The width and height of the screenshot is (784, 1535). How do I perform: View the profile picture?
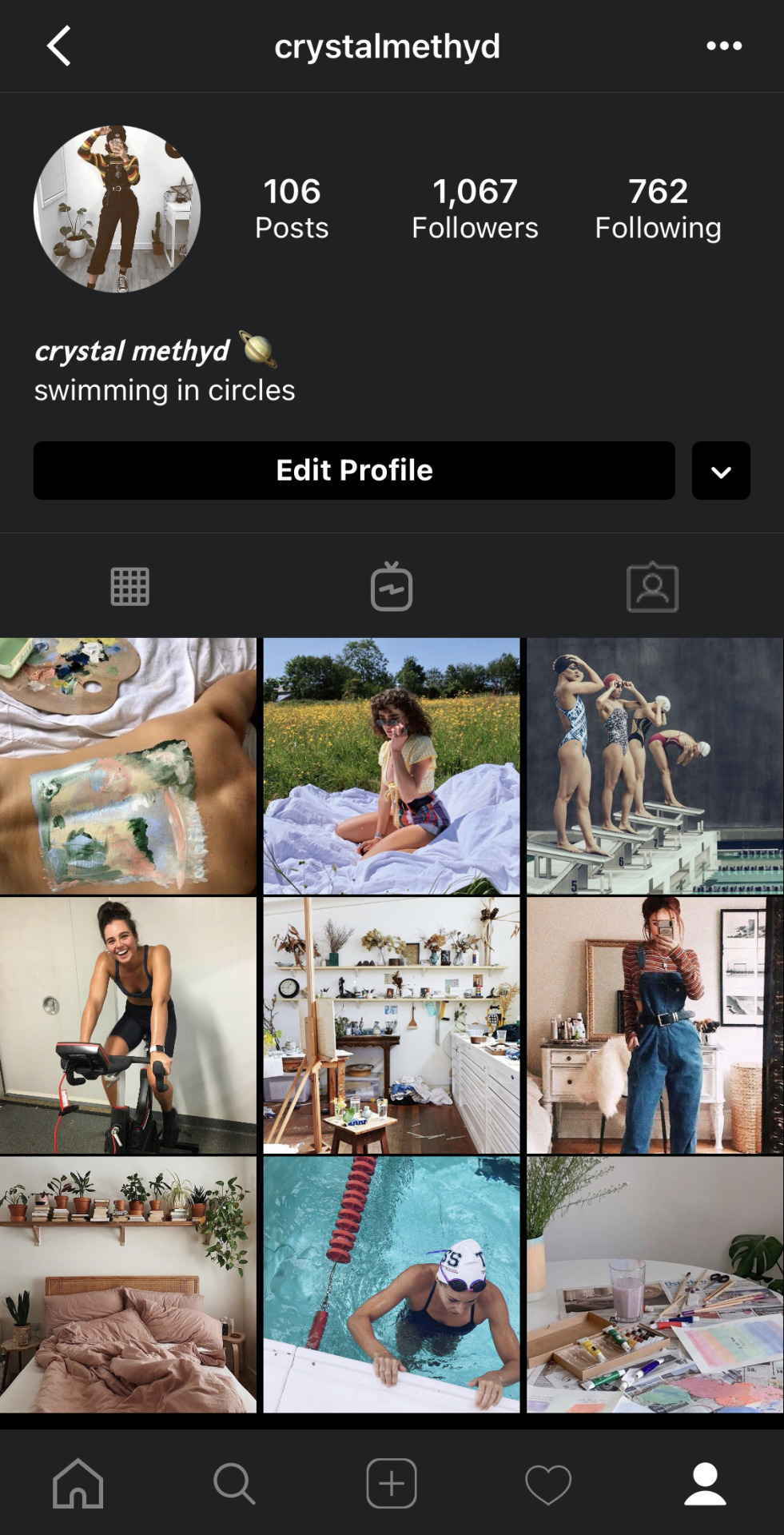coord(117,209)
